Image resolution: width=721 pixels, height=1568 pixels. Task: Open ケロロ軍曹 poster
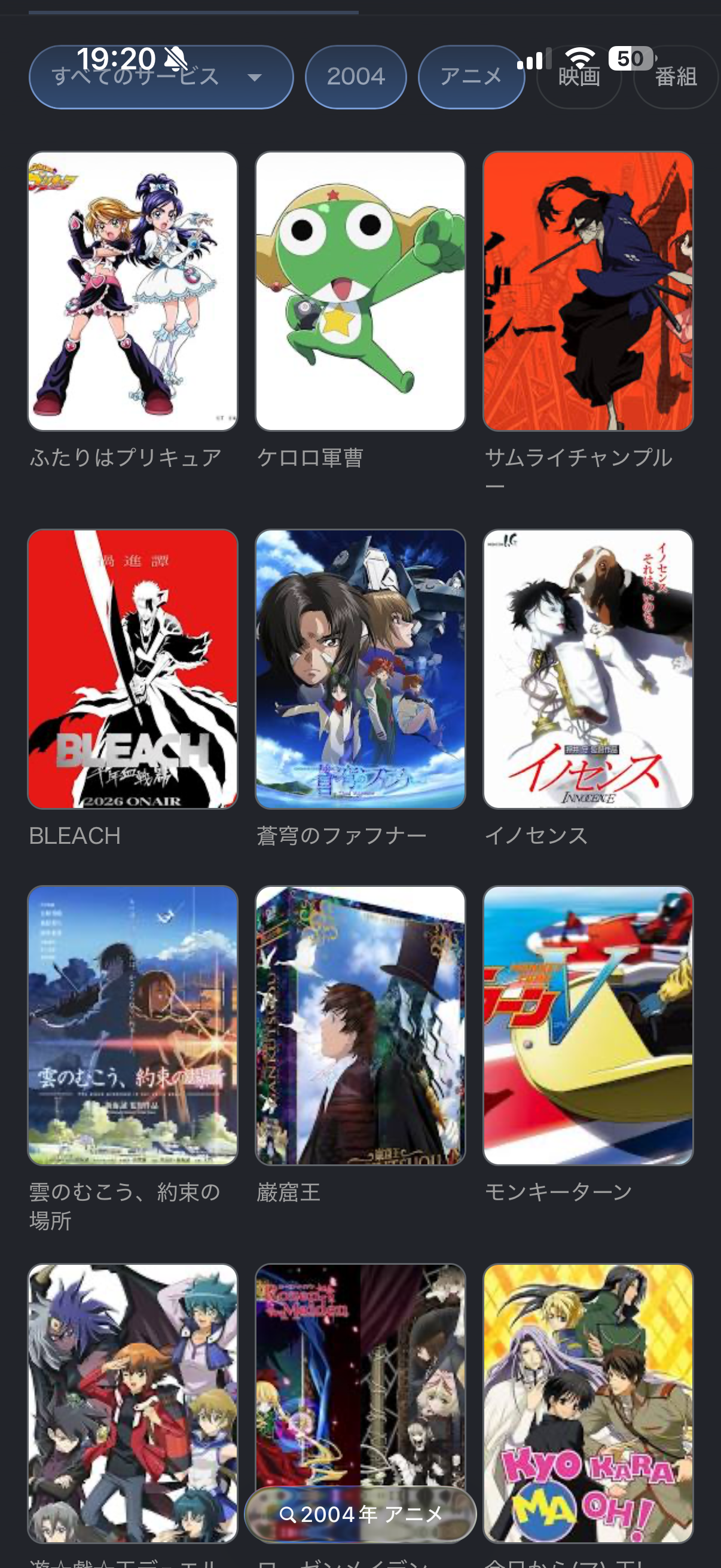click(360, 291)
